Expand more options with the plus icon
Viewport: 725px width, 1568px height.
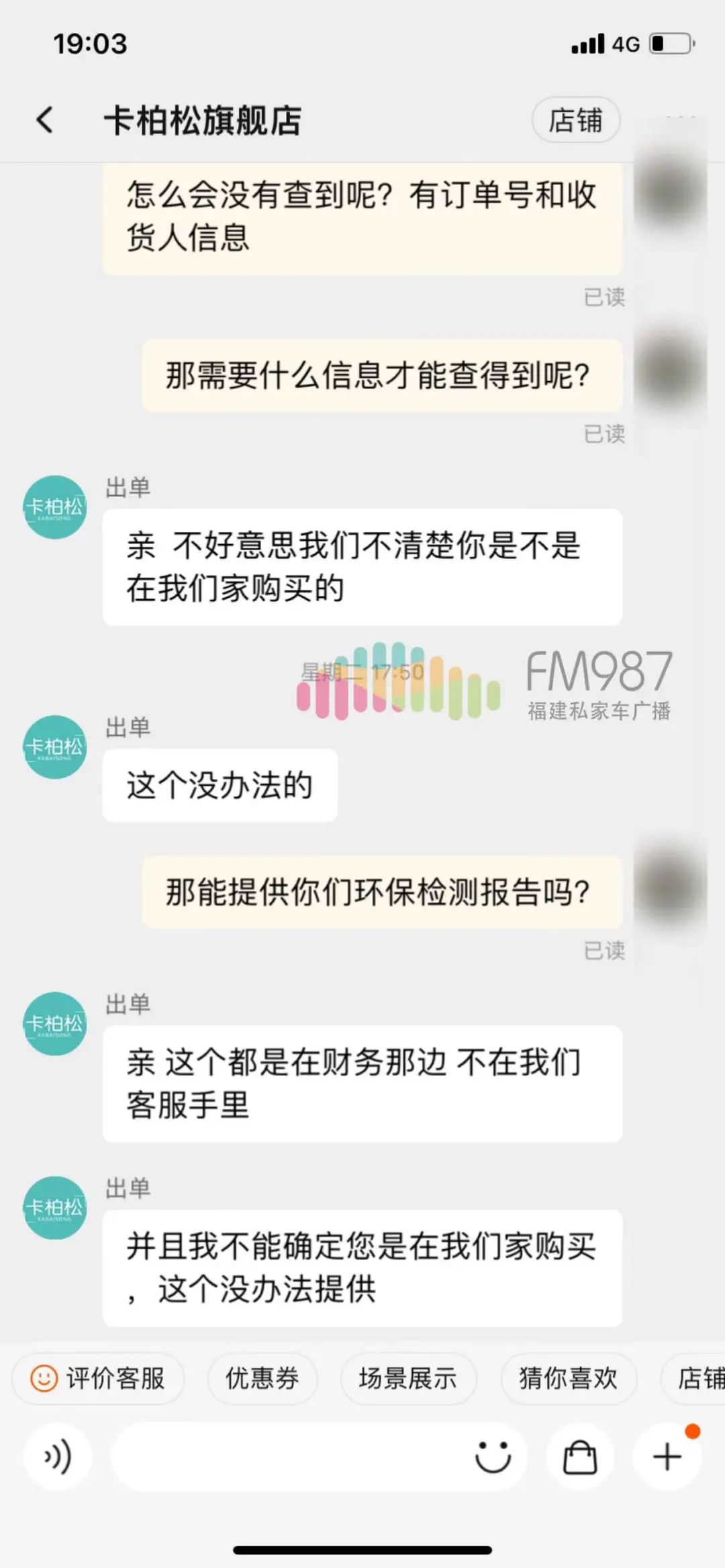click(667, 1457)
